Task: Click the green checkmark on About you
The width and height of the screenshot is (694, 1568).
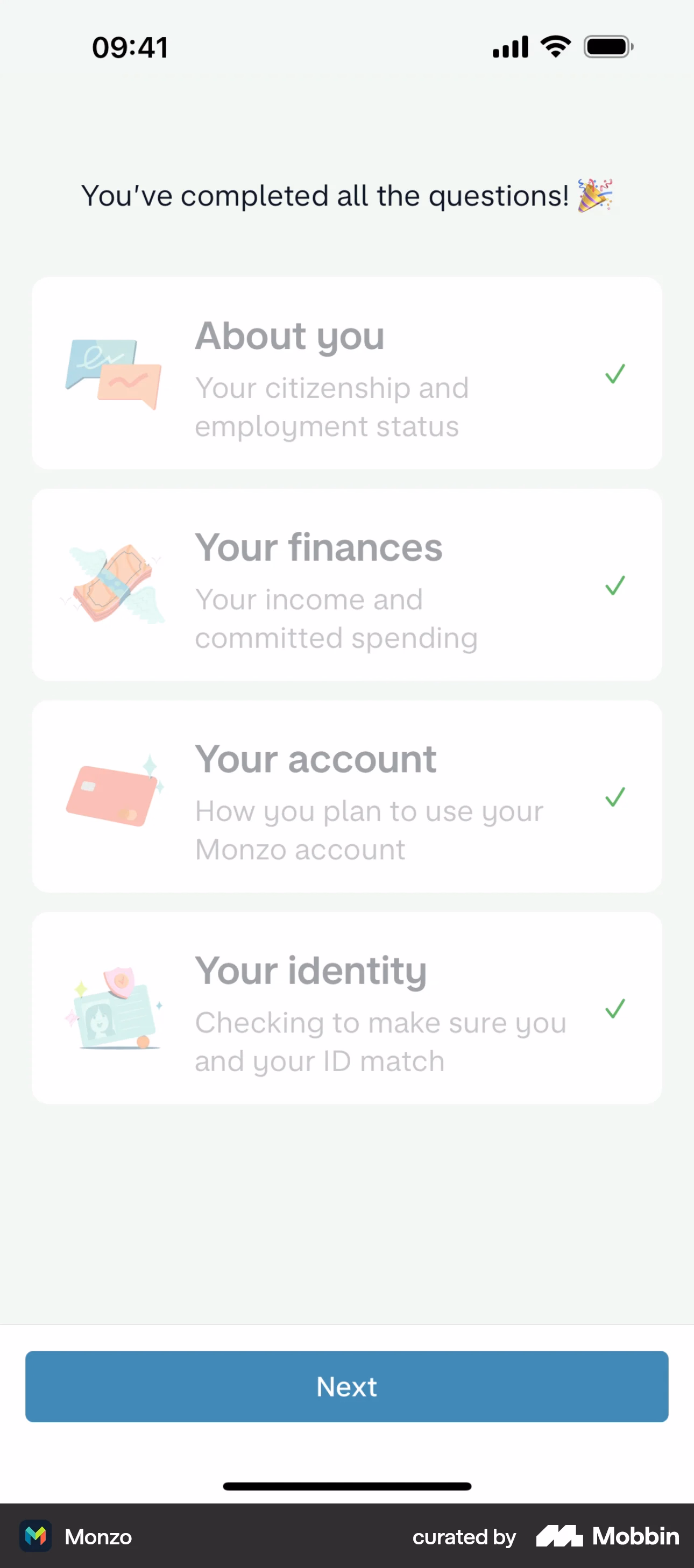Action: click(x=615, y=374)
